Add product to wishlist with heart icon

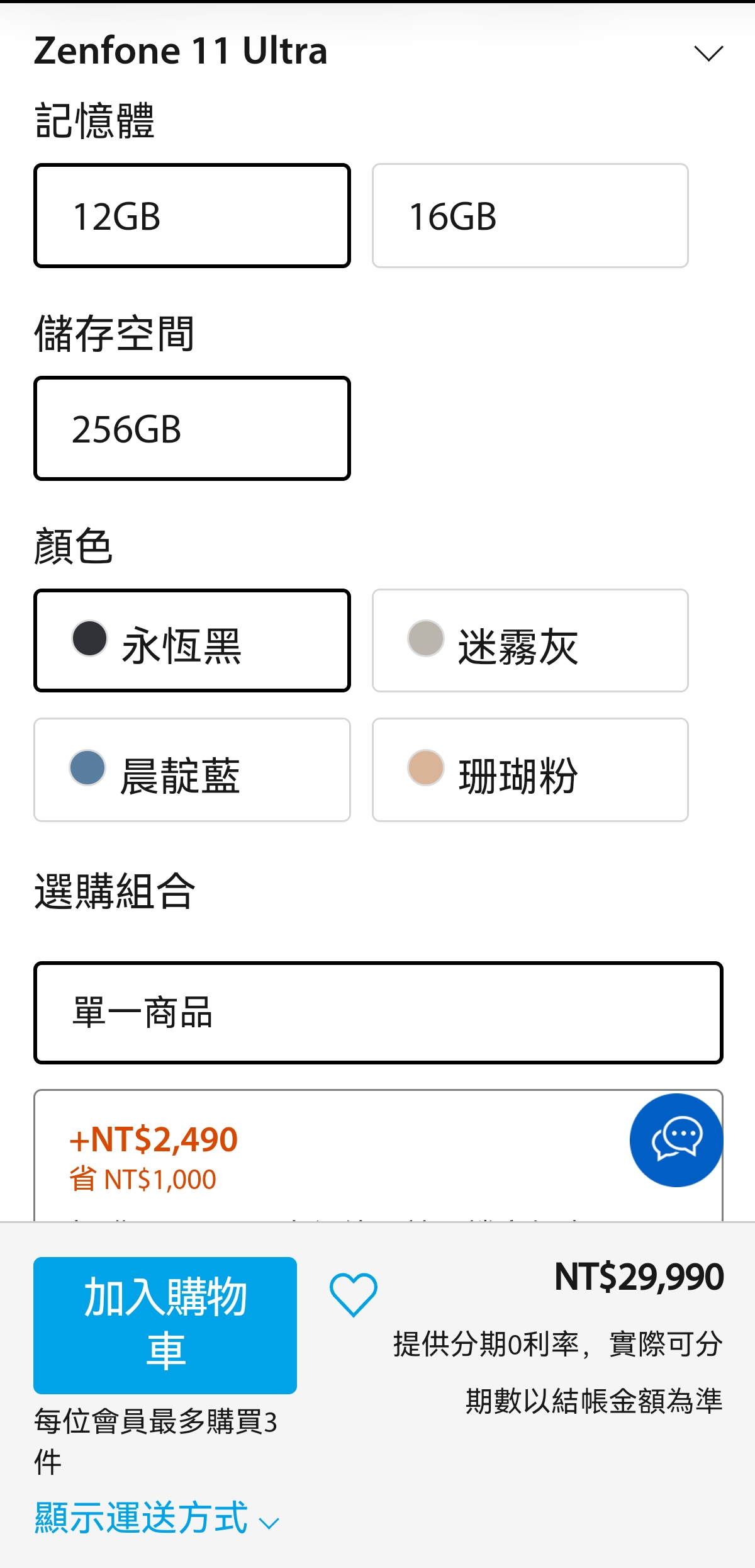tap(354, 1295)
